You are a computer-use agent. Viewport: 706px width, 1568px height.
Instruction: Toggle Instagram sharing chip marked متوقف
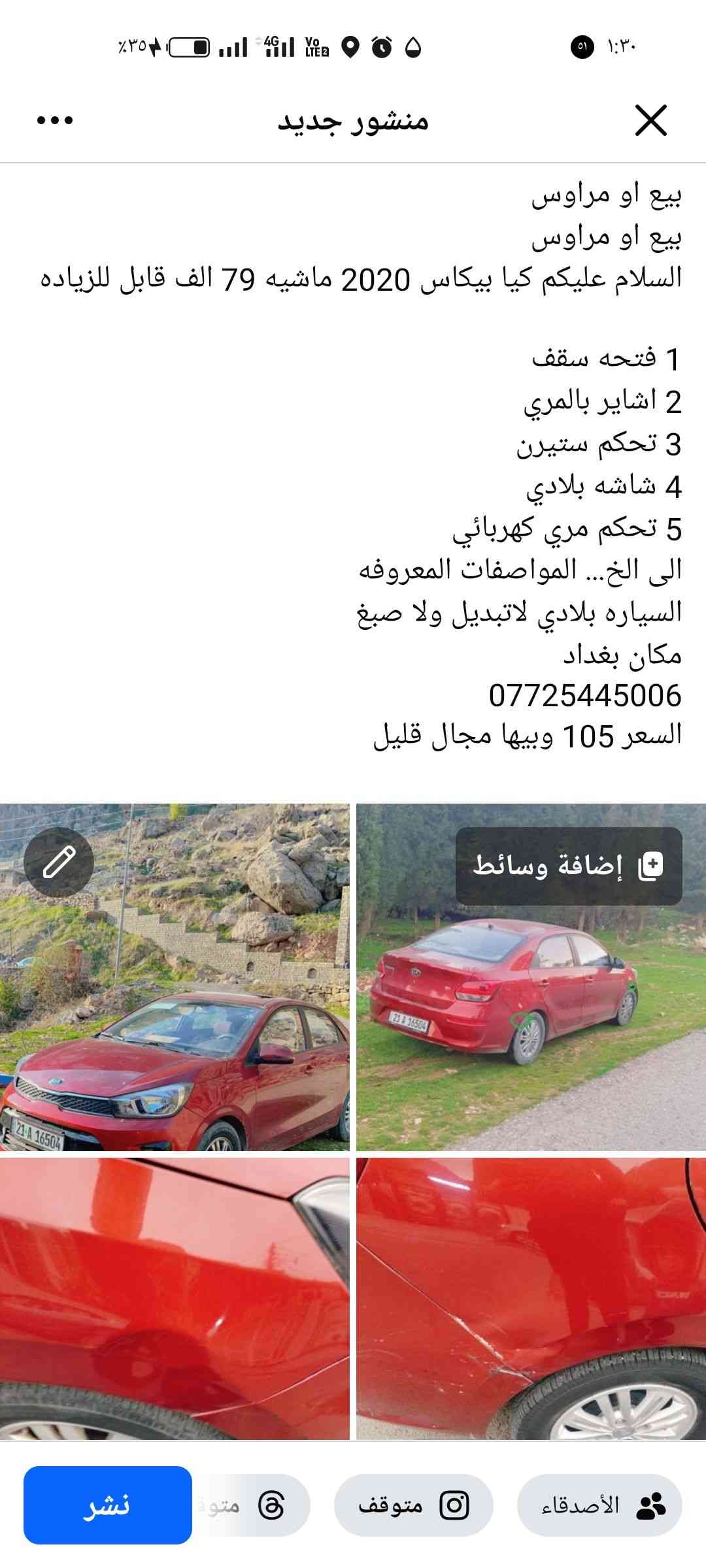pyautogui.click(x=413, y=1506)
